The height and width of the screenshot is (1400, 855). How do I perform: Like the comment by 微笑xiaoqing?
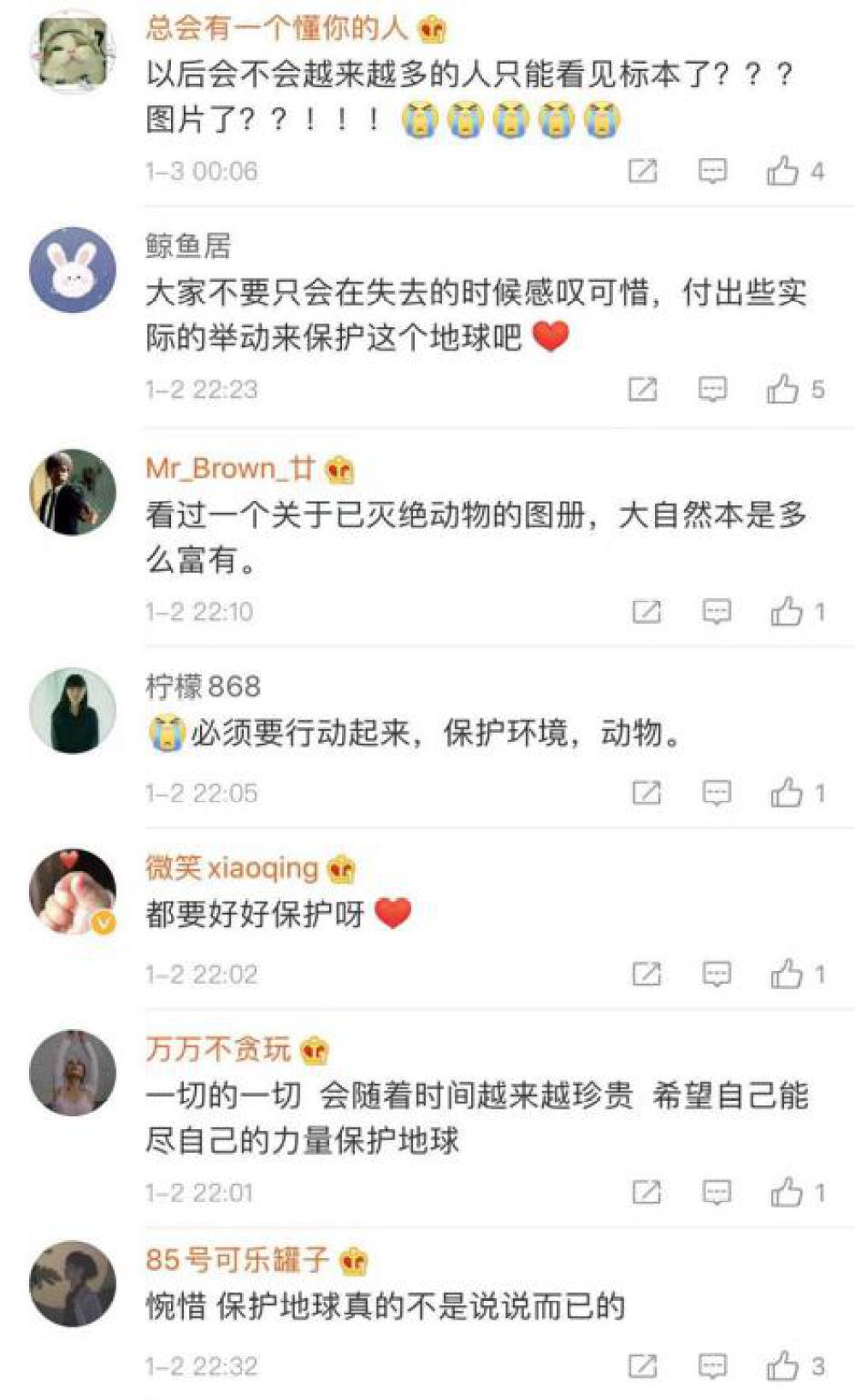pyautogui.click(x=786, y=974)
